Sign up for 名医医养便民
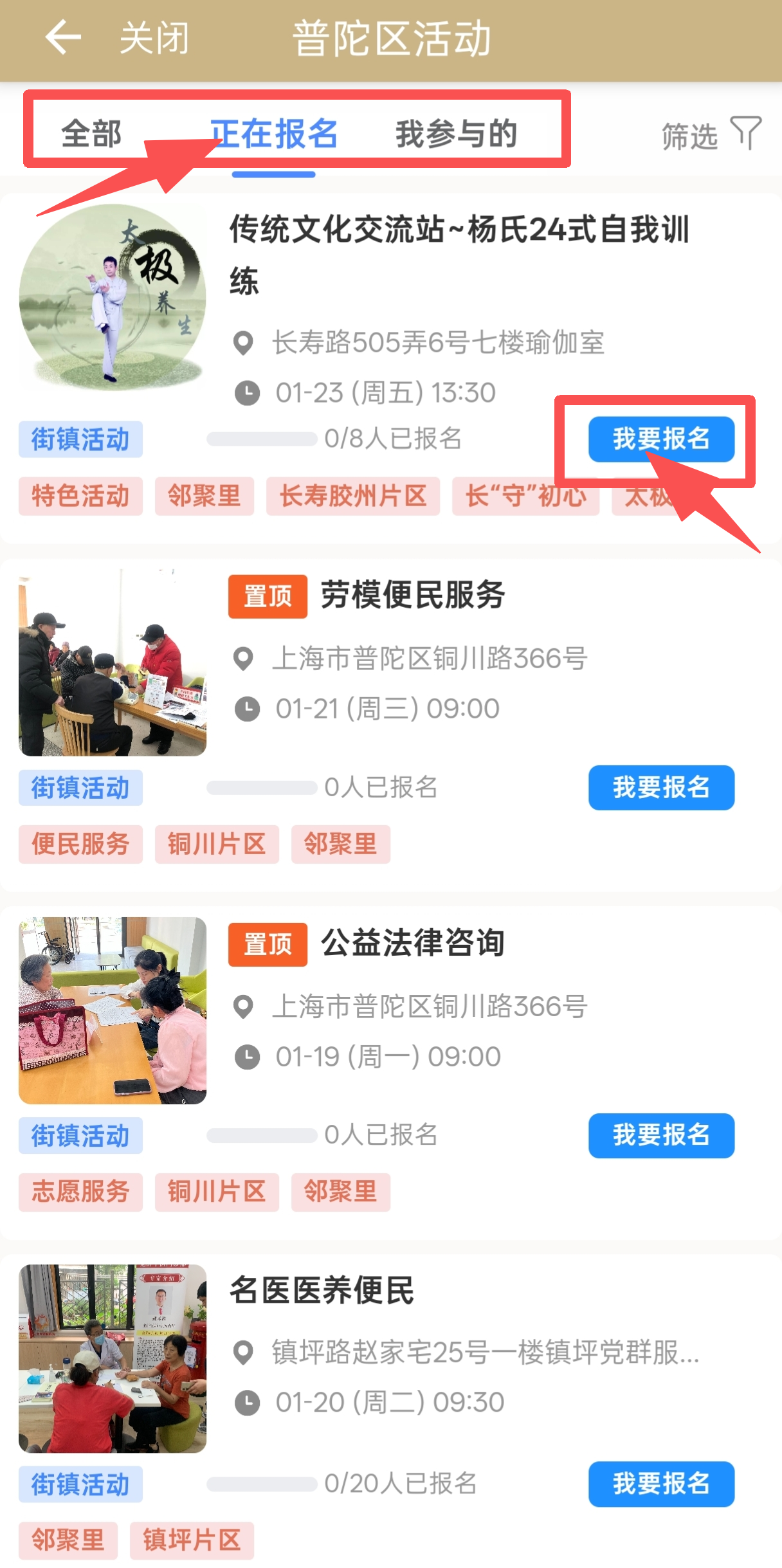The image size is (782, 1568). coord(661,1484)
